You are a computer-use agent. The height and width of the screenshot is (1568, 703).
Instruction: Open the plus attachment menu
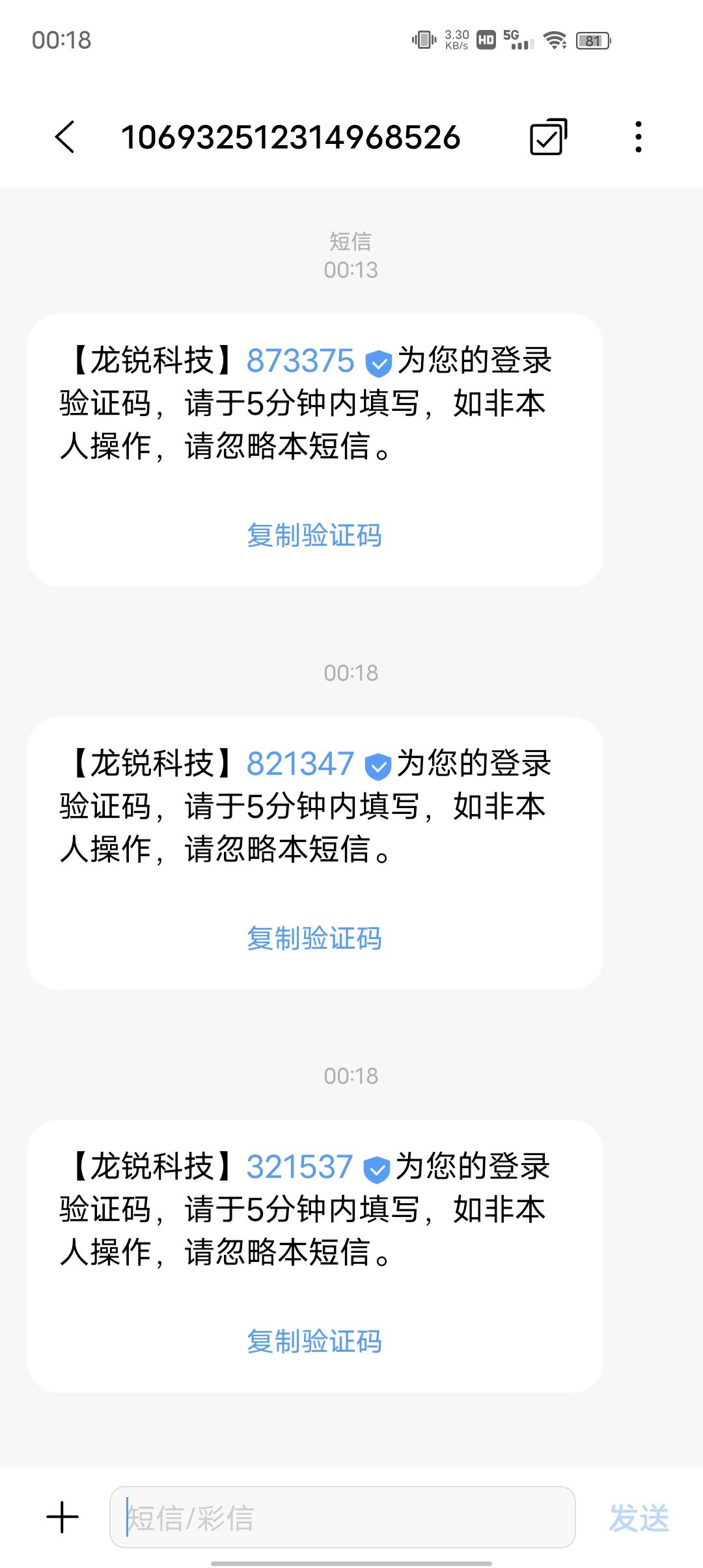63,1518
